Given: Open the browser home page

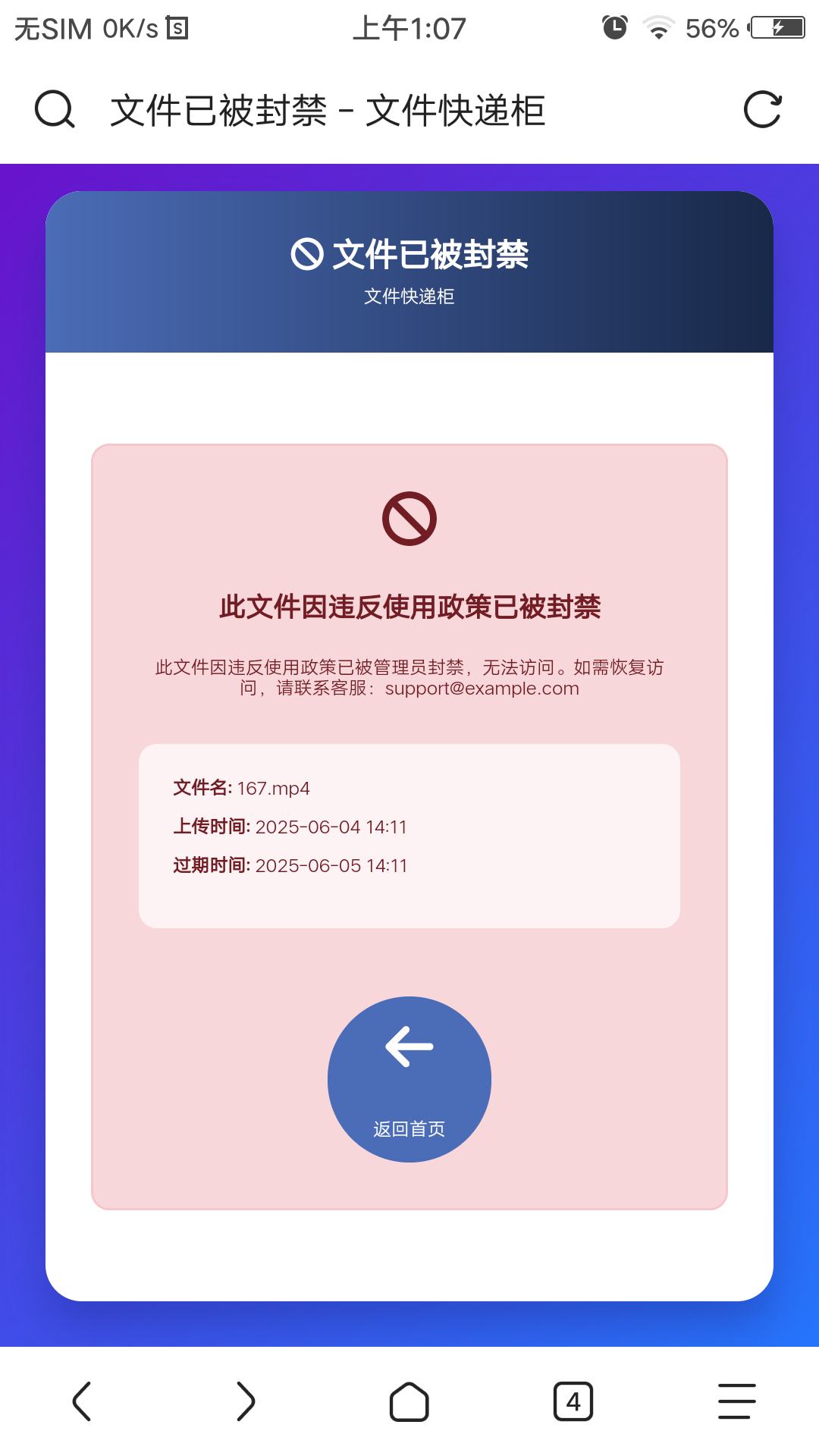Looking at the screenshot, I should pyautogui.click(x=409, y=1401).
